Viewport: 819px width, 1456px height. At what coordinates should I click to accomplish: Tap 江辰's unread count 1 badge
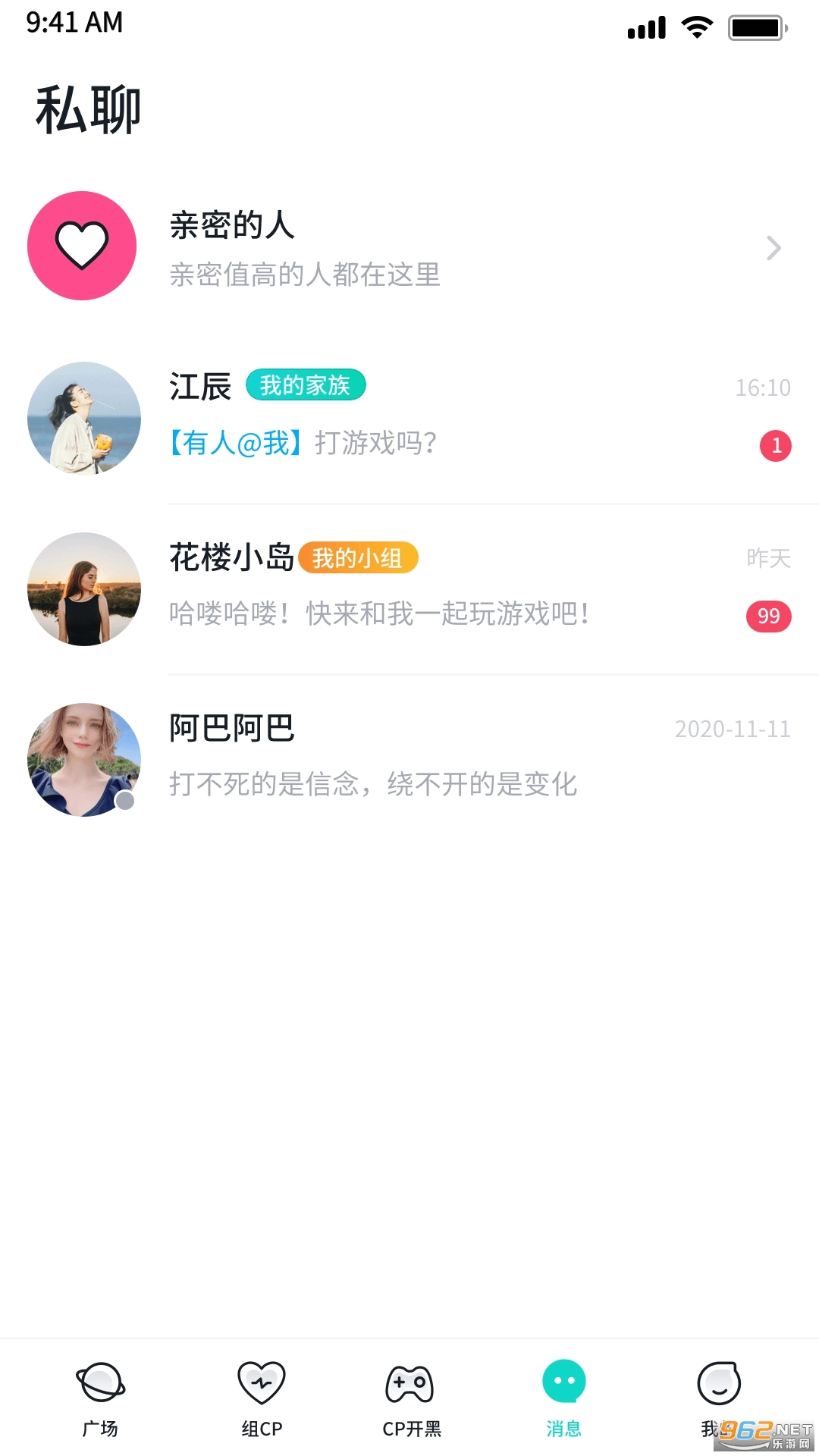click(775, 446)
